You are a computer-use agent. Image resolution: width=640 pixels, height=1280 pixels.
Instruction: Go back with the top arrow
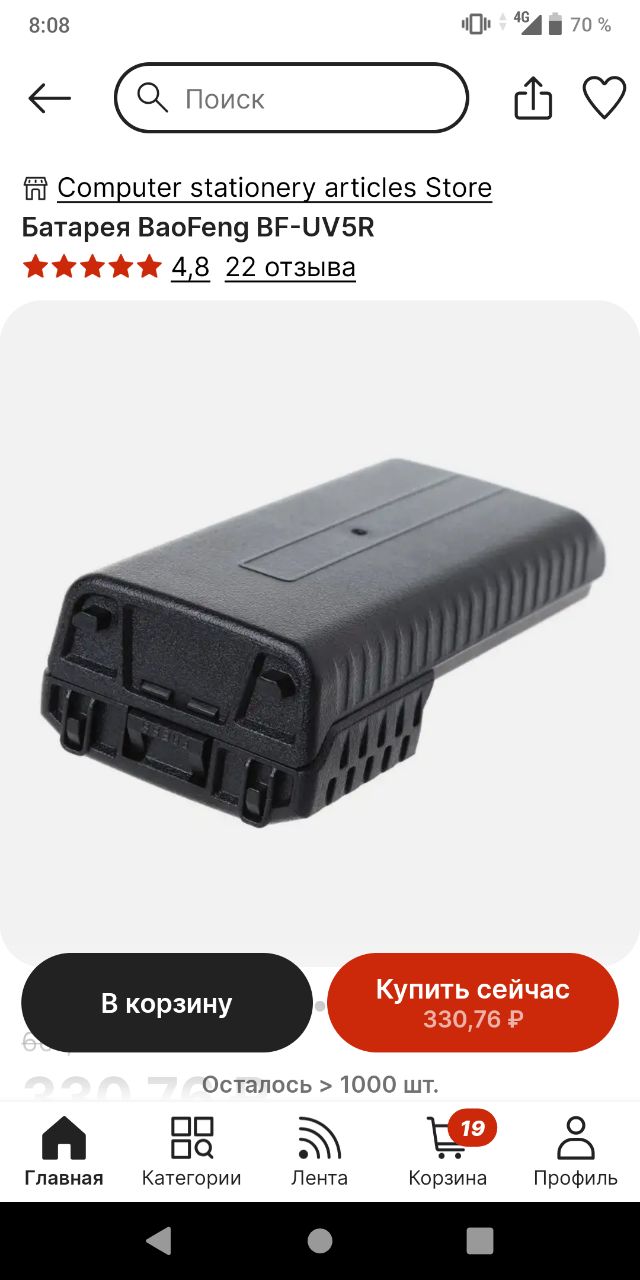click(x=49, y=98)
